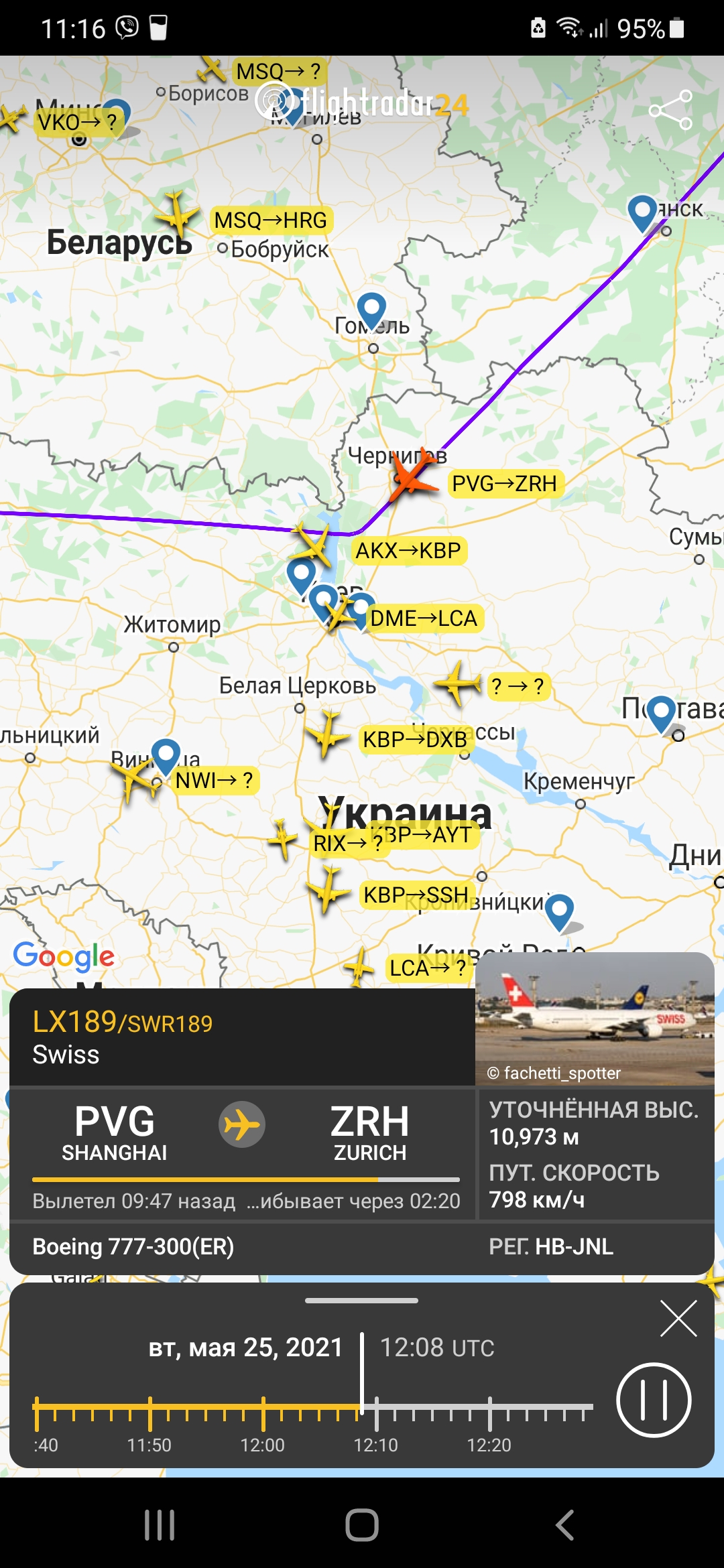The width and height of the screenshot is (724, 1568).
Task: Select the NWI→? flight label
Action: pyautogui.click(x=214, y=780)
